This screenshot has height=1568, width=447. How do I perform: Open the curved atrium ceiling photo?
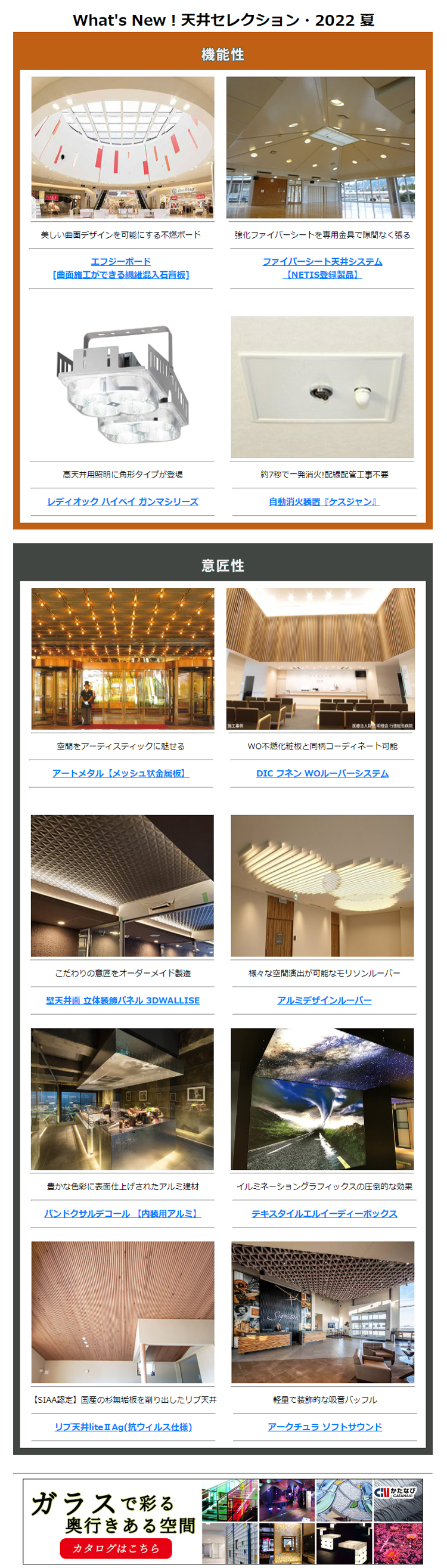tap(123, 147)
